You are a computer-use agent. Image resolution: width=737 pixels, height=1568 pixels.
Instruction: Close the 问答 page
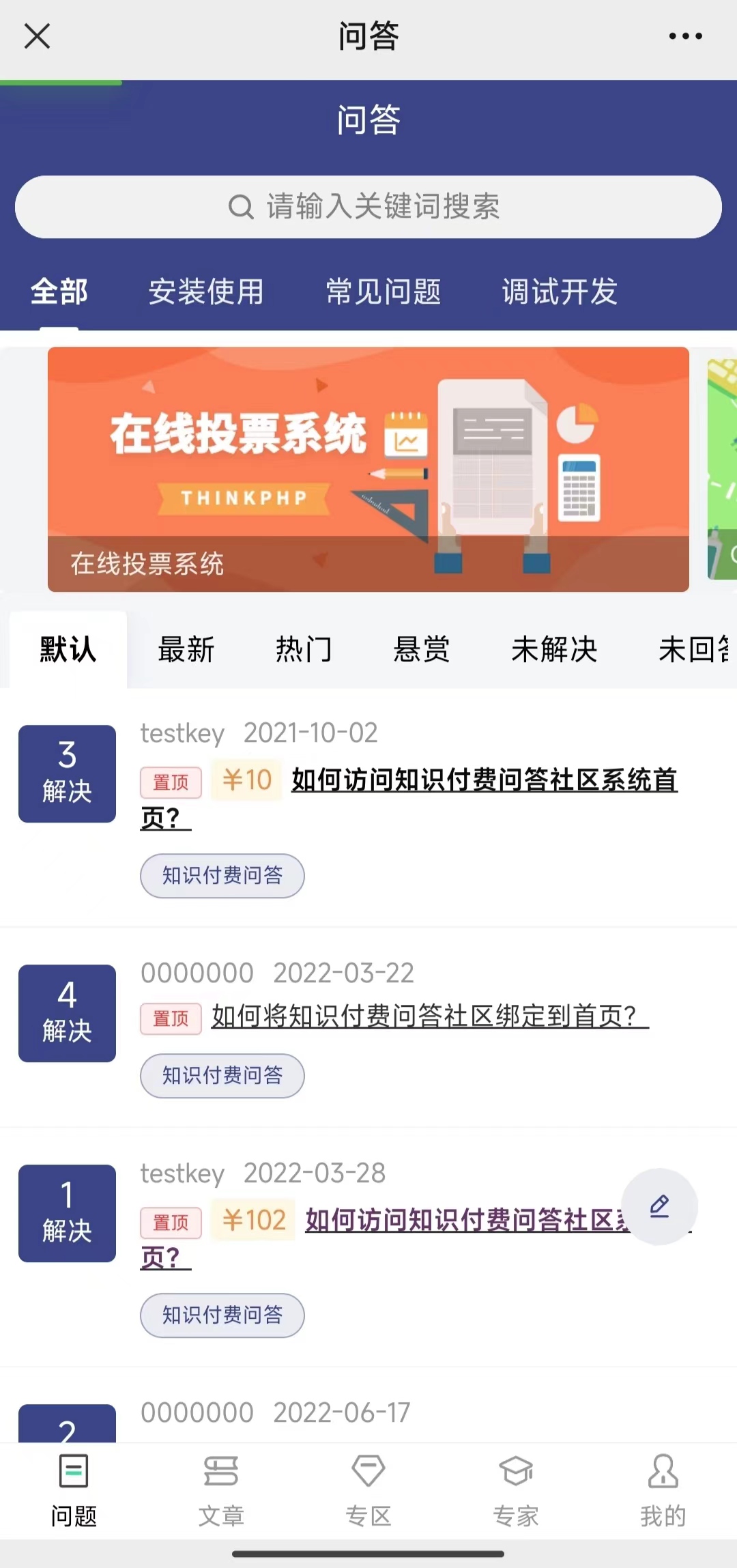37,35
